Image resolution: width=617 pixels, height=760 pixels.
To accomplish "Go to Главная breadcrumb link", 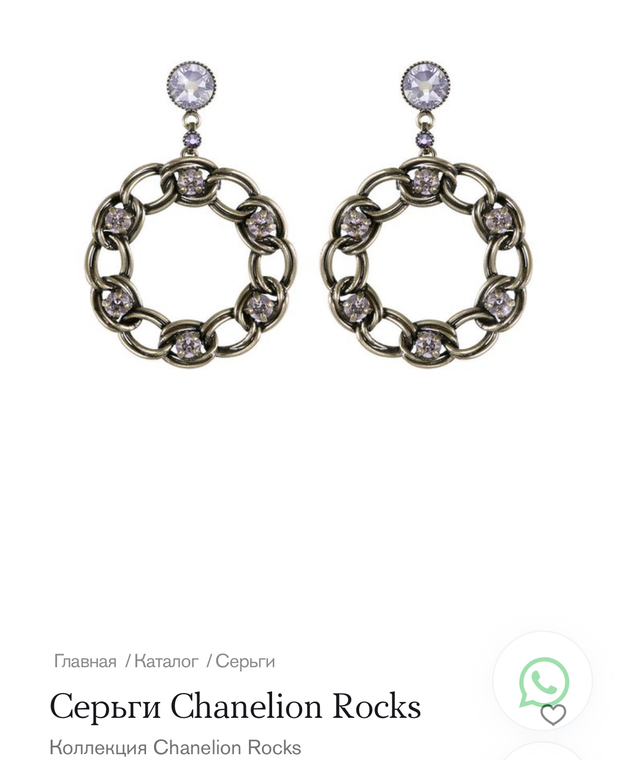I will click(x=85, y=661).
